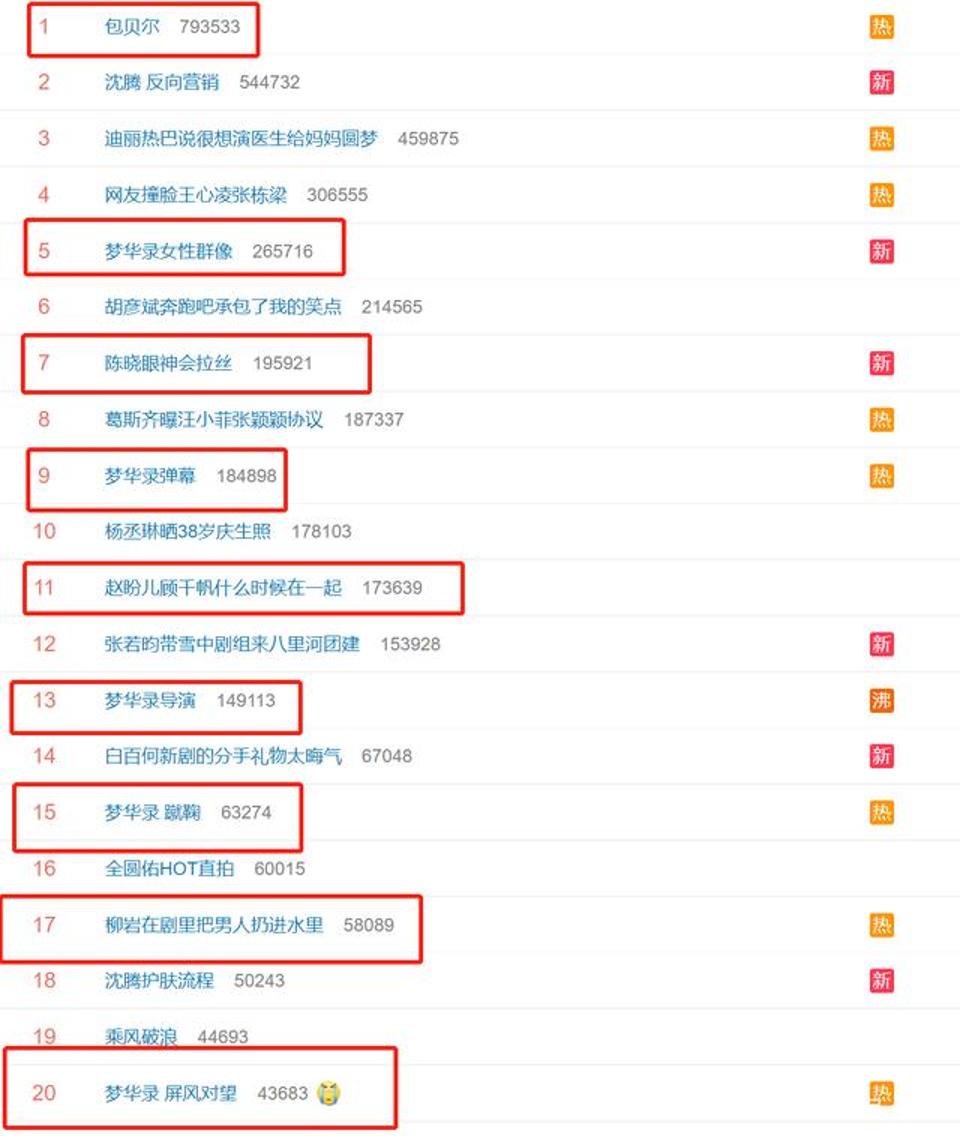The height and width of the screenshot is (1136, 960).
Task: Open 柳岩在剧里把男人扔进水里 topic
Action: (x=213, y=925)
